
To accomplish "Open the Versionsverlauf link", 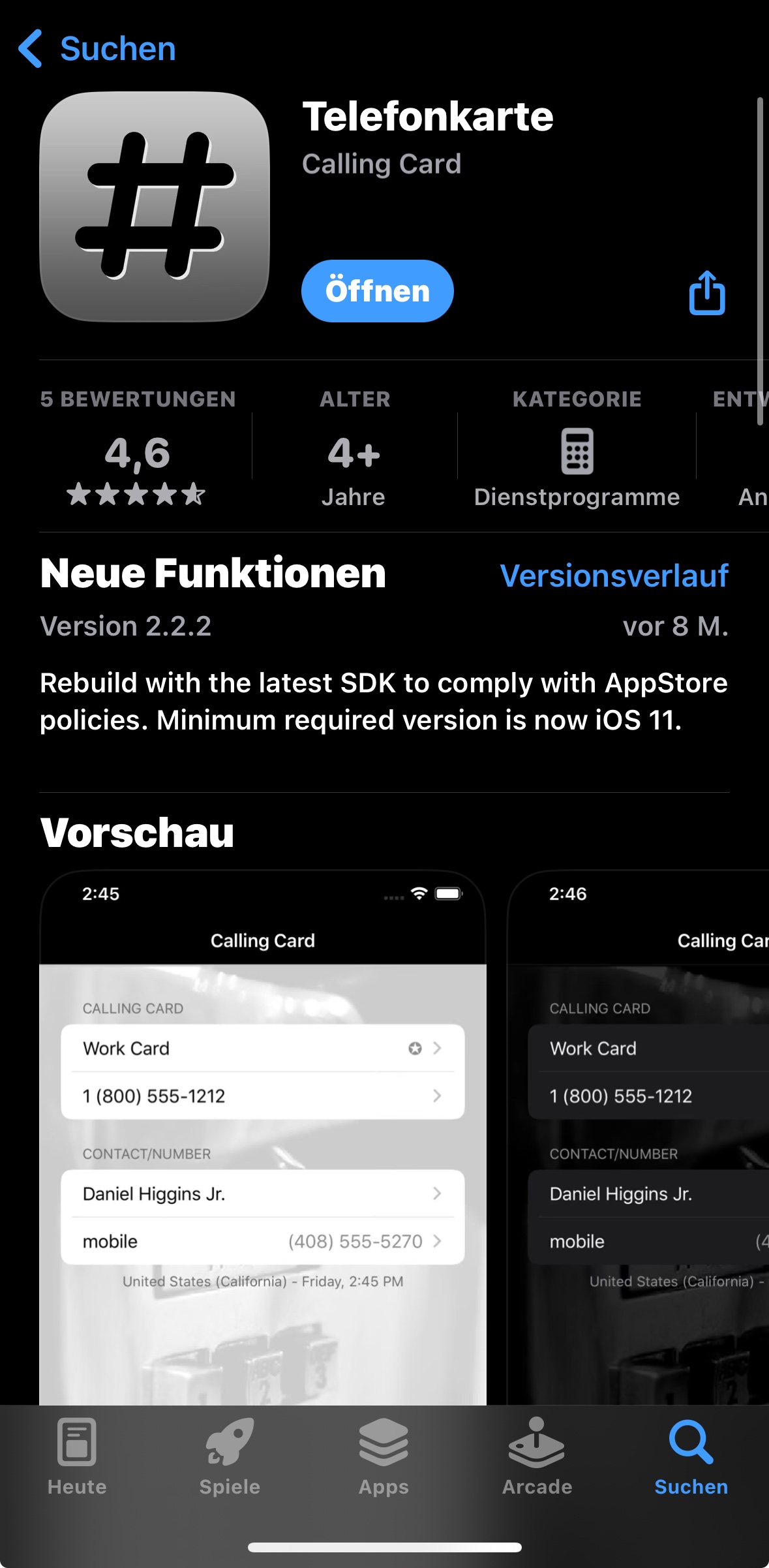I will 614,576.
